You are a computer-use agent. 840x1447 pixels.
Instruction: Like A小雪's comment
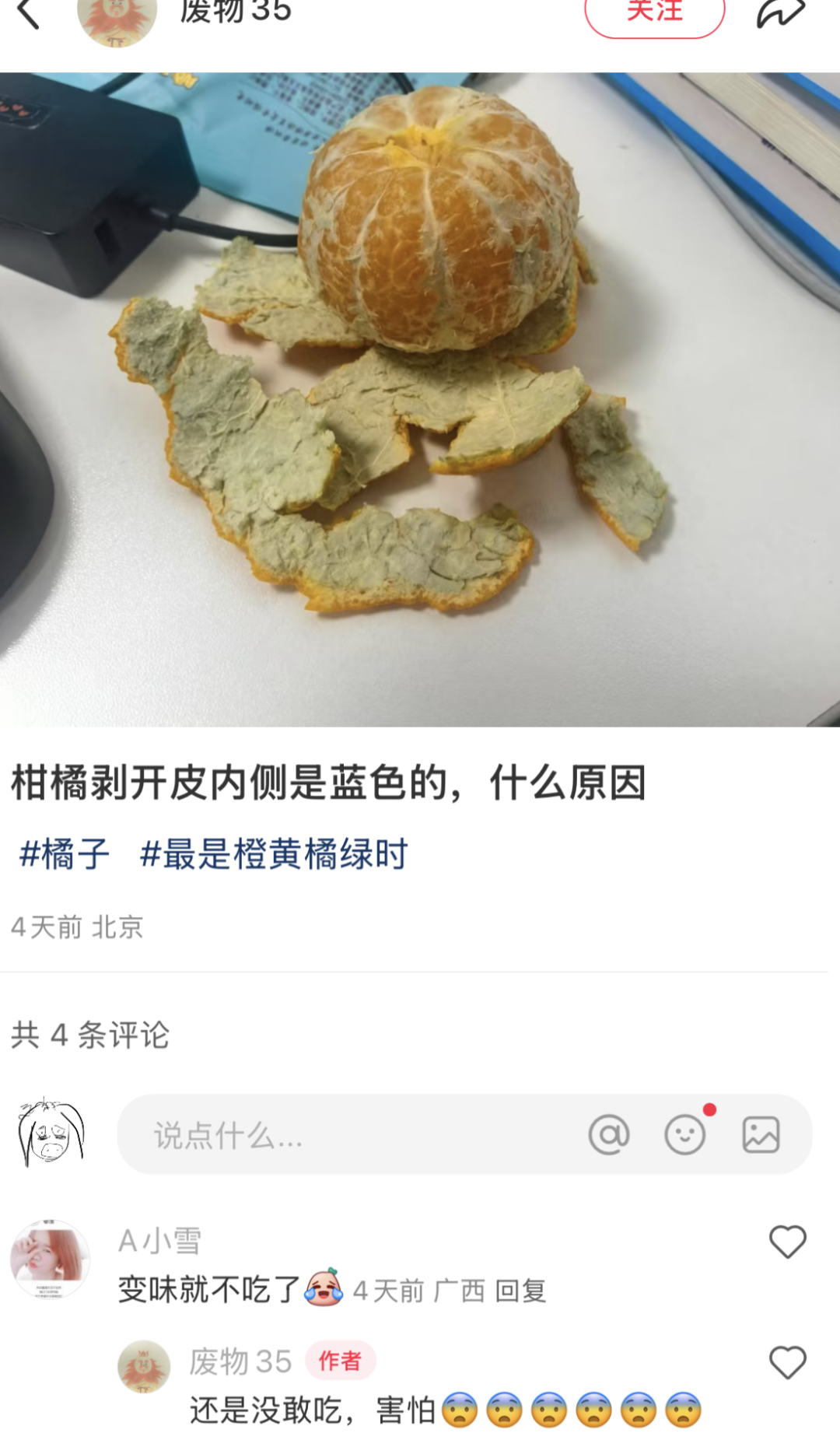(x=787, y=1242)
